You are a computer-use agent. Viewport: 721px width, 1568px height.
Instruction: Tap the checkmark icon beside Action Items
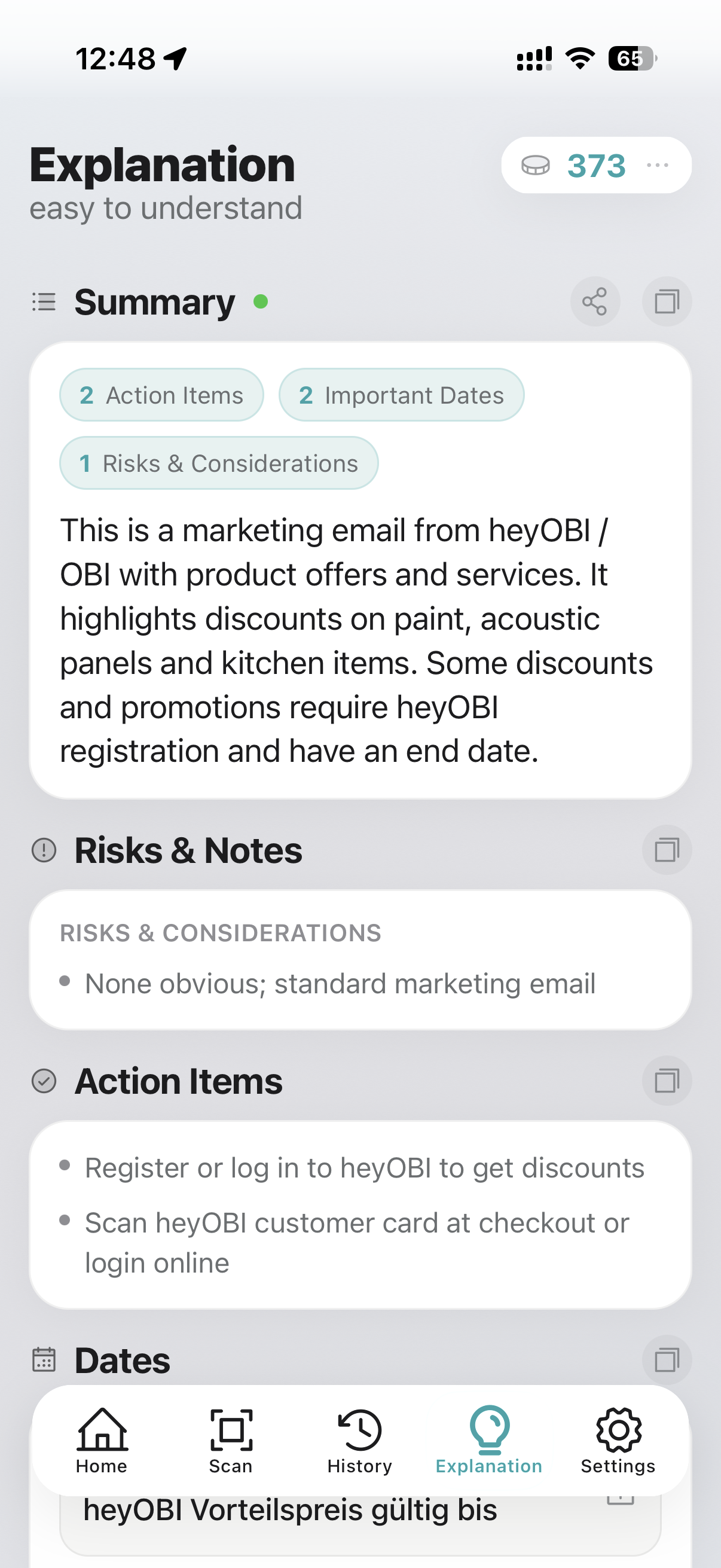click(44, 1082)
